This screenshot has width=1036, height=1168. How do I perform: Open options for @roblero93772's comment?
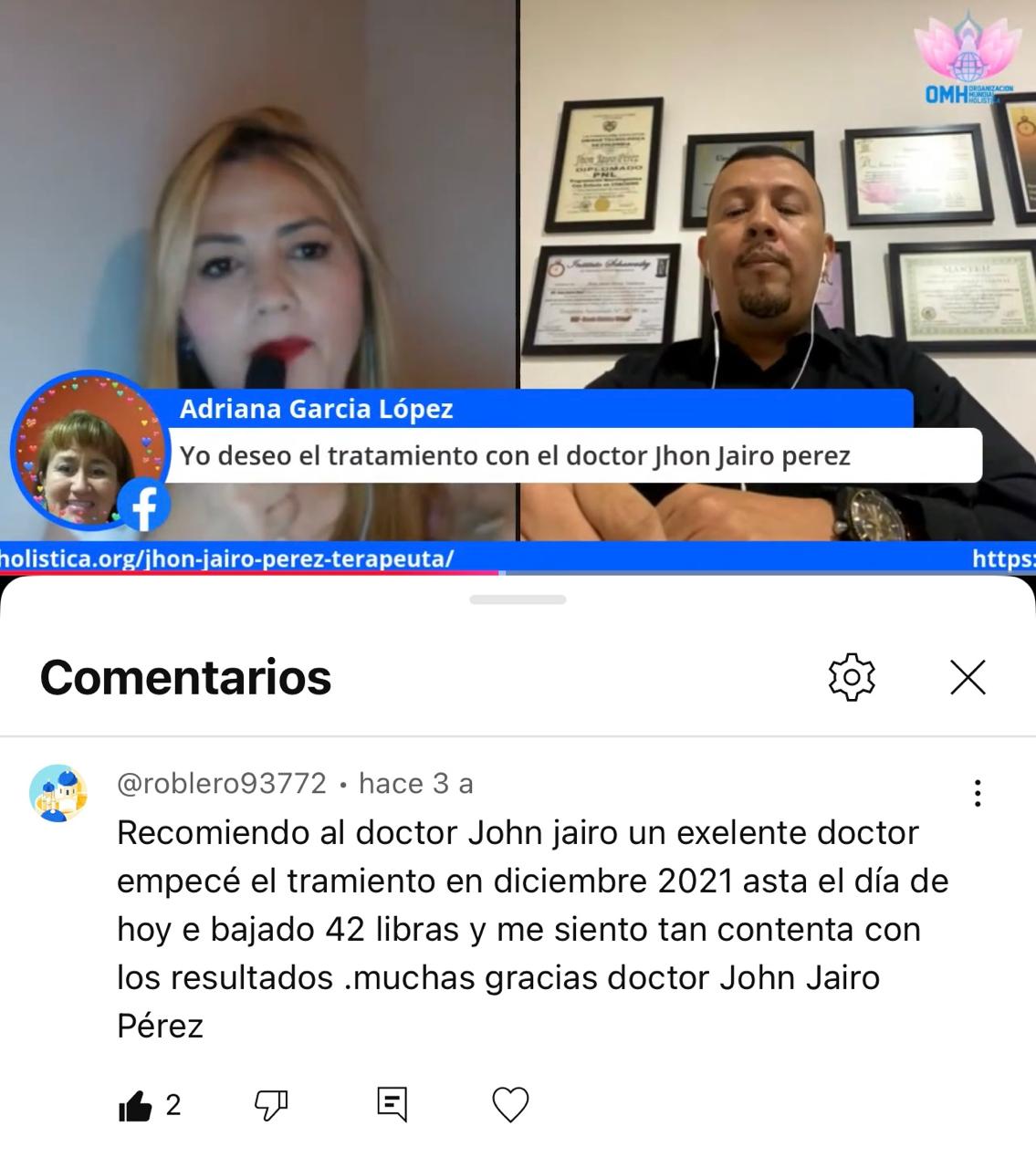pyautogui.click(x=978, y=793)
